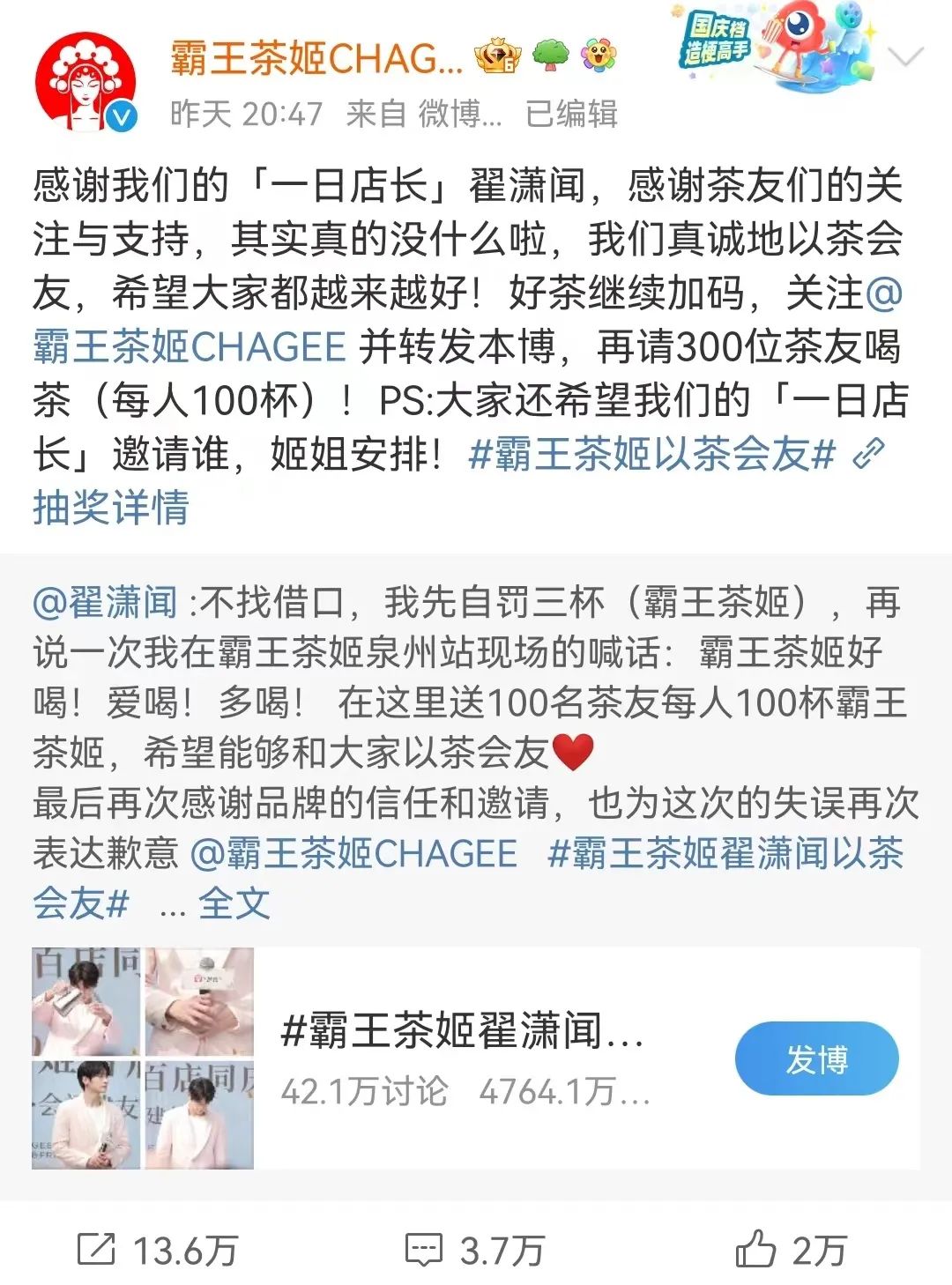Image resolution: width=952 pixels, height=1285 pixels.
Task: Open the account name 霸王茶姬CHAG...
Action: pyautogui.click(x=316, y=58)
